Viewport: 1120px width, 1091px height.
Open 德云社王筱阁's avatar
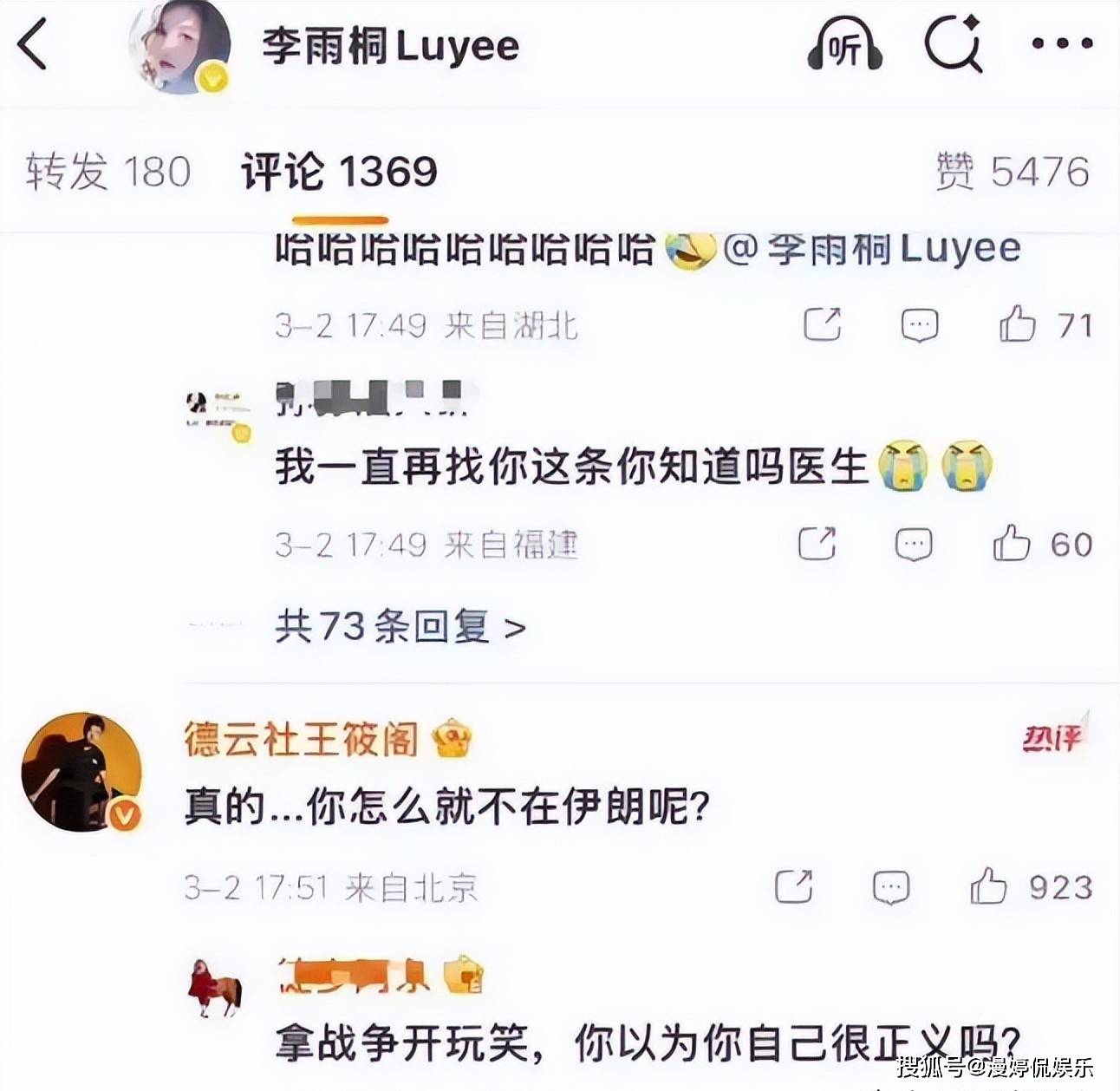point(82,772)
